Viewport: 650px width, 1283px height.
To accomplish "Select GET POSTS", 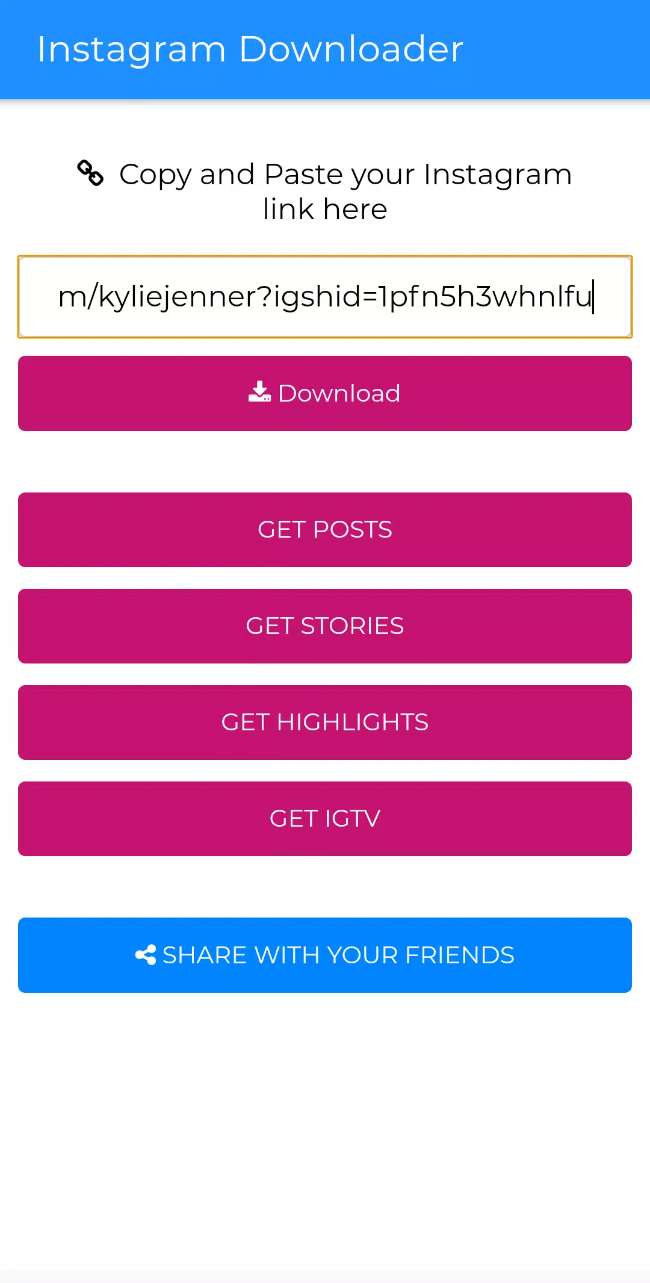I will coord(325,529).
